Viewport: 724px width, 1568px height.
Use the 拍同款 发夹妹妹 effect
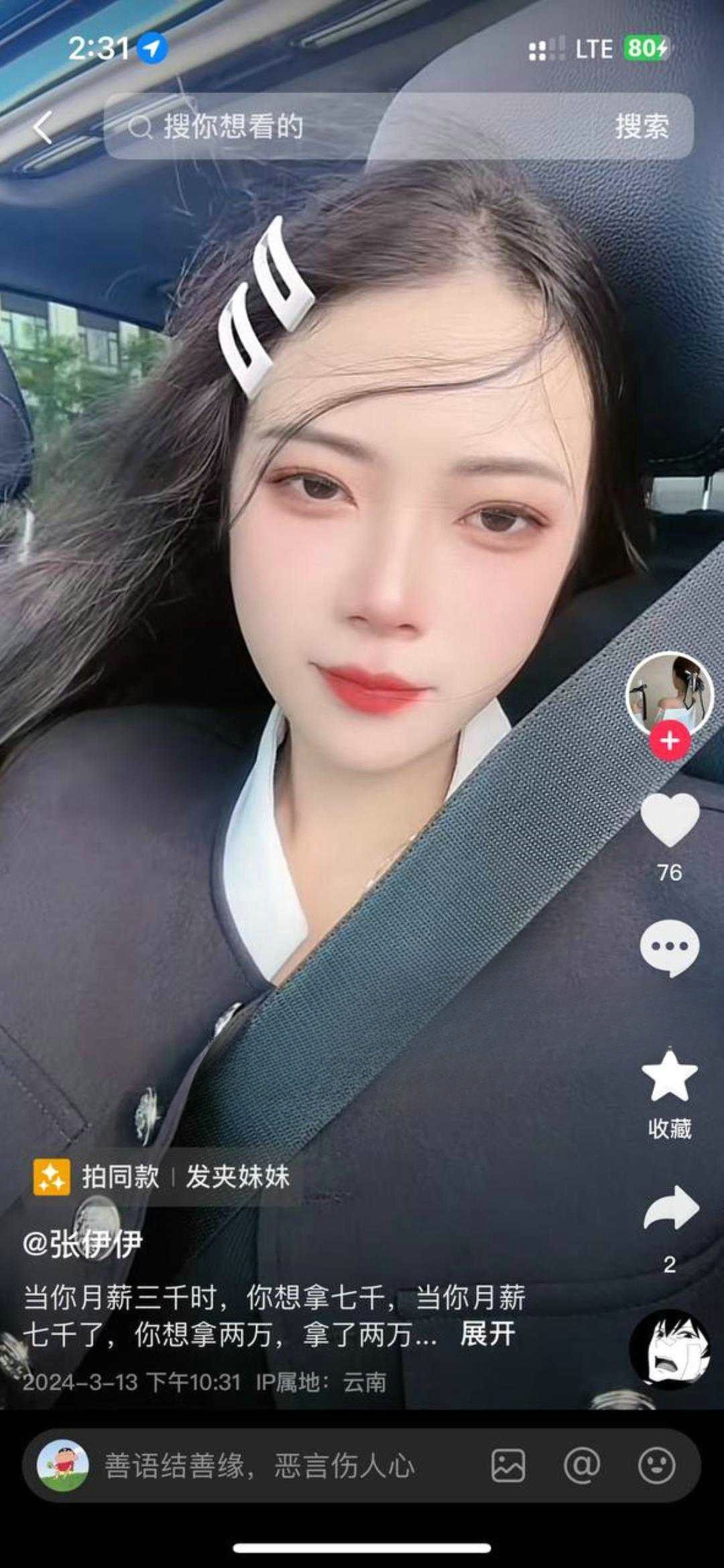[162, 1177]
